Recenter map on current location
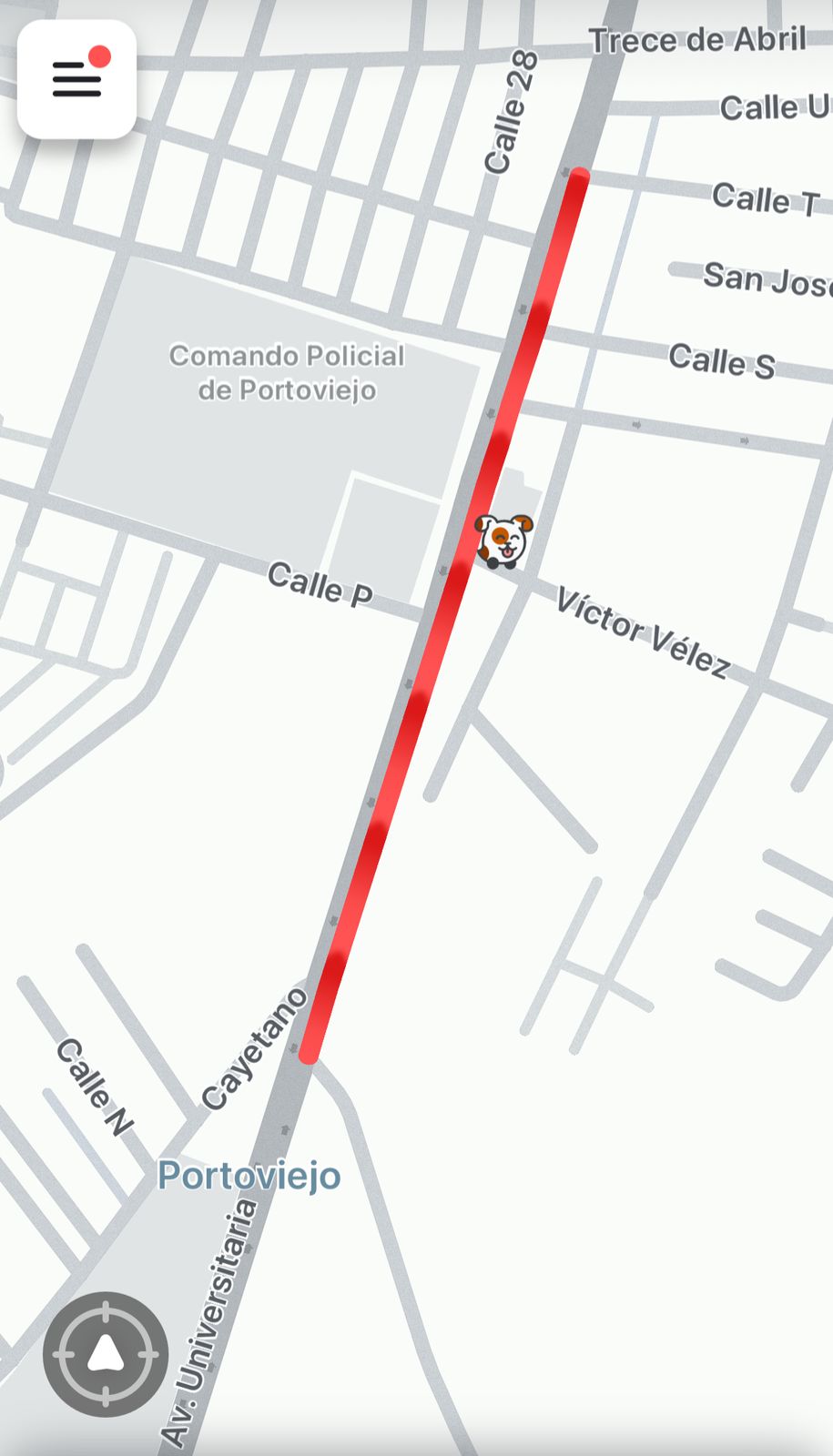 click(106, 1354)
